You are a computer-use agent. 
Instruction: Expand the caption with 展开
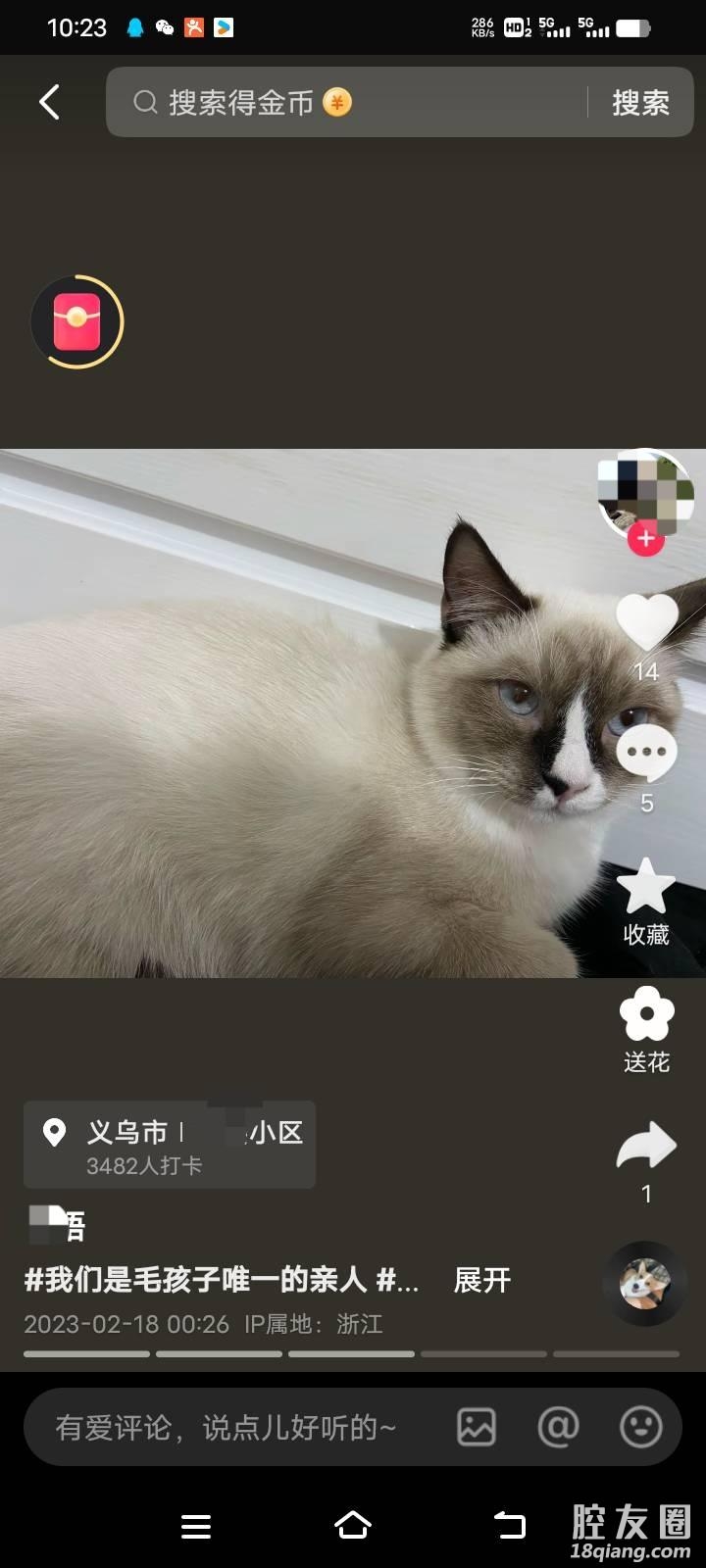tap(481, 1280)
